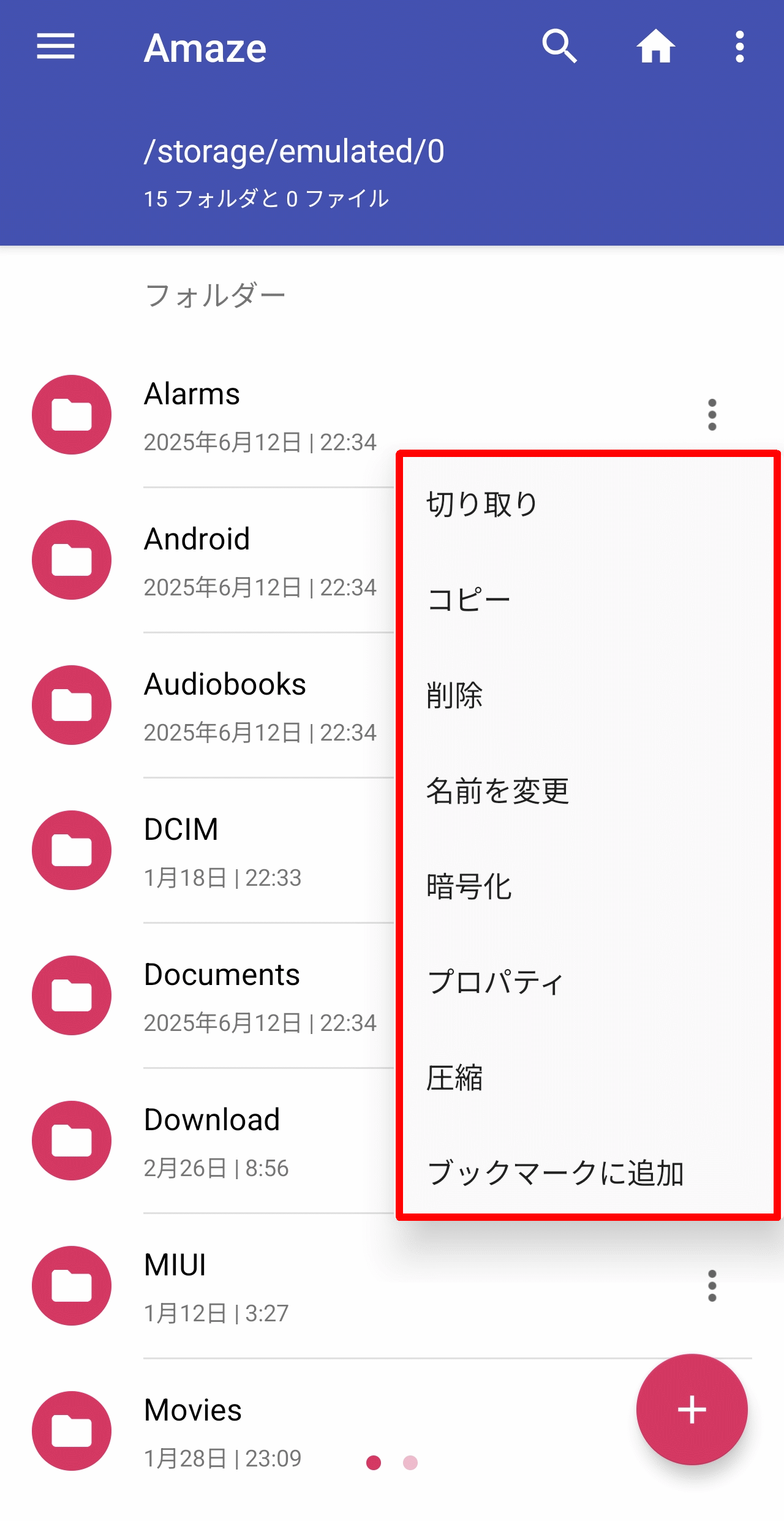Screen dimensions: 784x1521
Task: Go to the home directory icon
Action: click(656, 47)
